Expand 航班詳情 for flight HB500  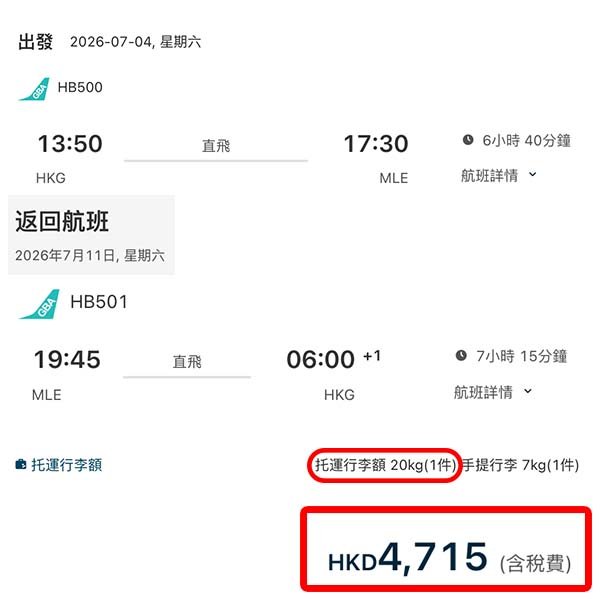click(x=498, y=175)
